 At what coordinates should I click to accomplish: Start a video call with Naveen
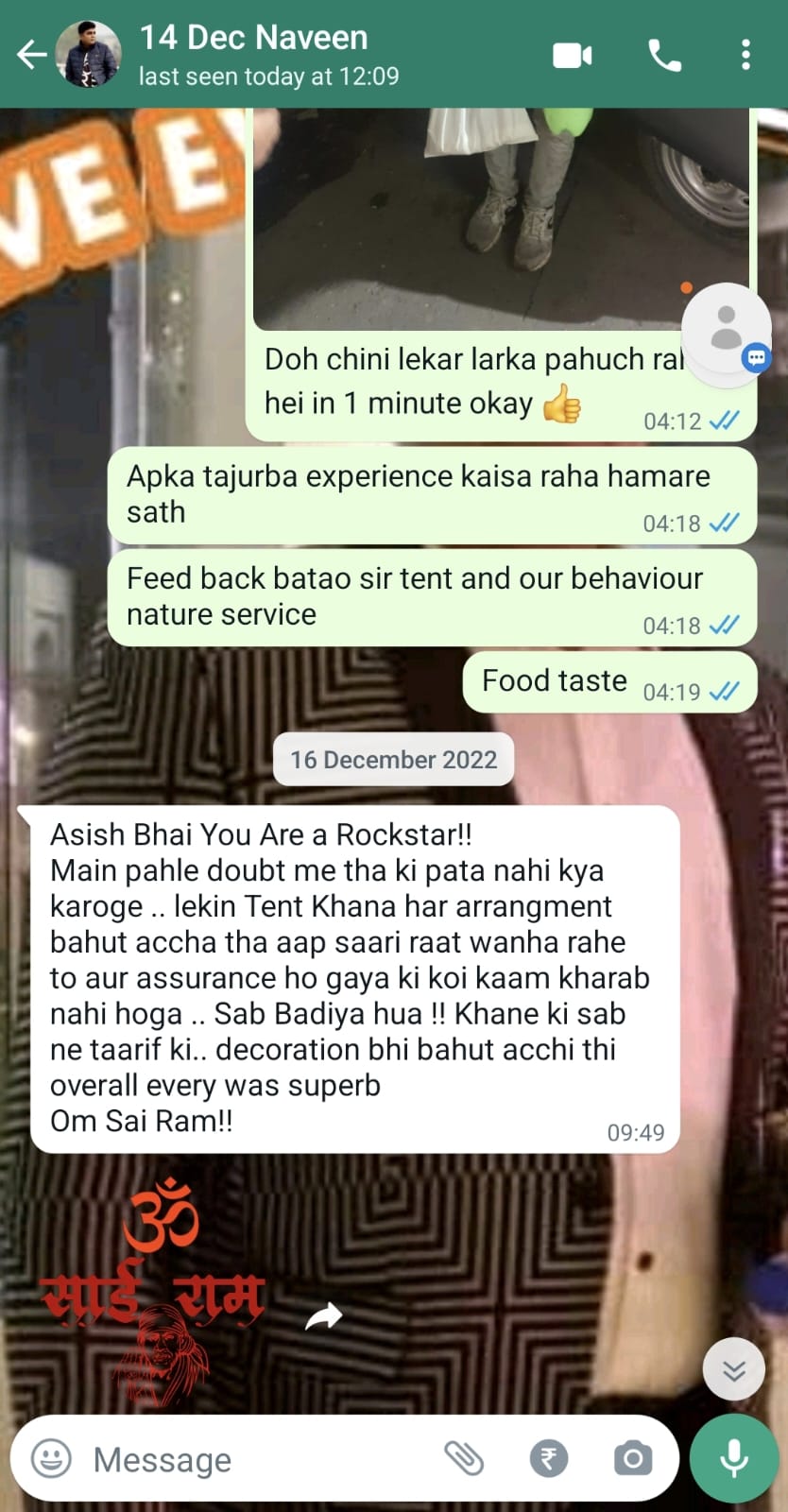click(573, 56)
